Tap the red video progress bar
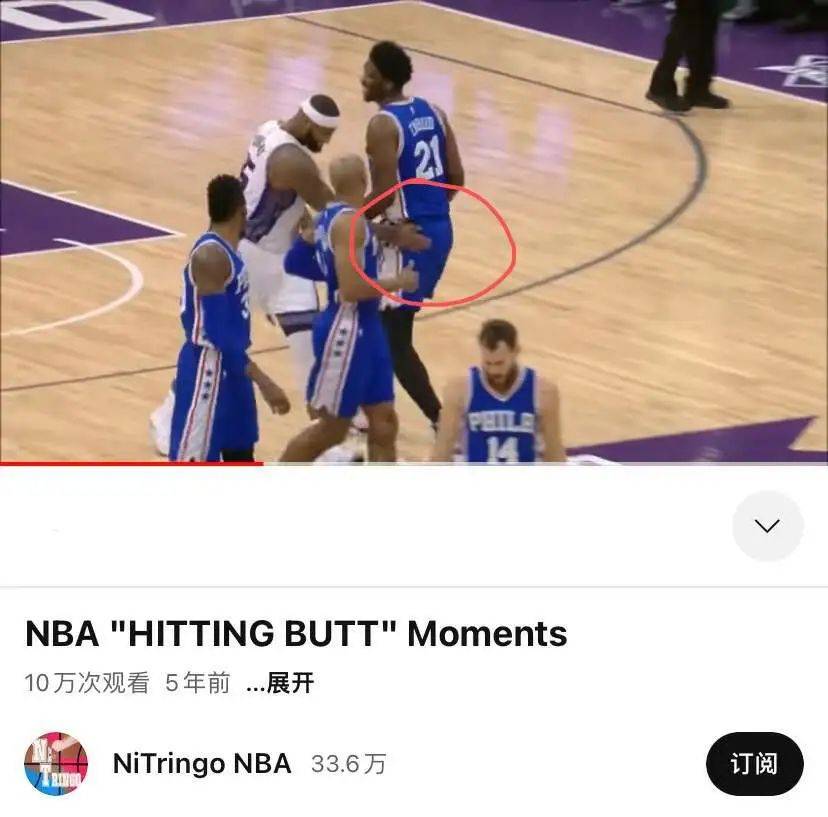828x817 pixels. 130,463
